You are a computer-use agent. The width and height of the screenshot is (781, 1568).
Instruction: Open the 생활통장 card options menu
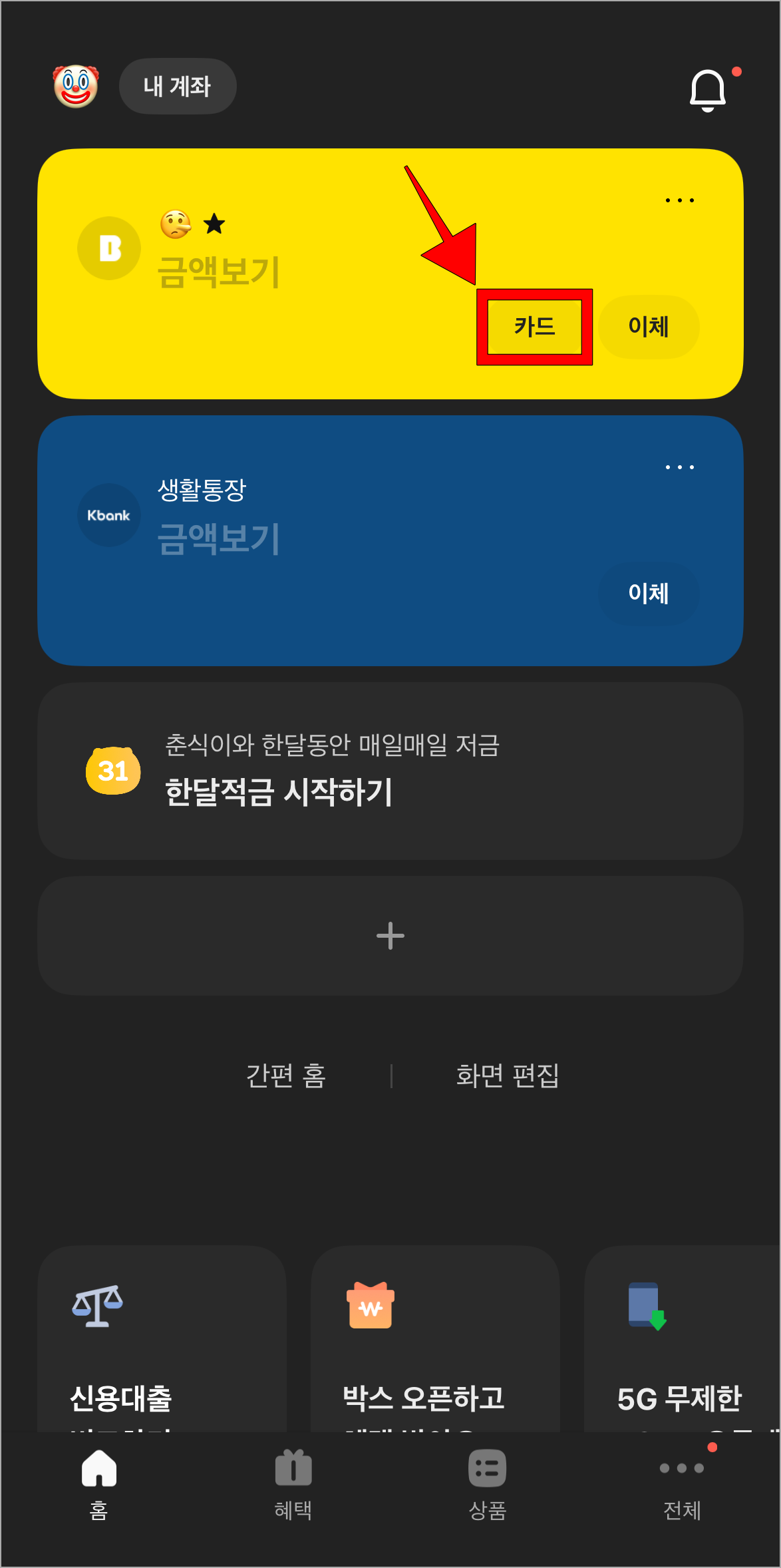[x=680, y=467]
